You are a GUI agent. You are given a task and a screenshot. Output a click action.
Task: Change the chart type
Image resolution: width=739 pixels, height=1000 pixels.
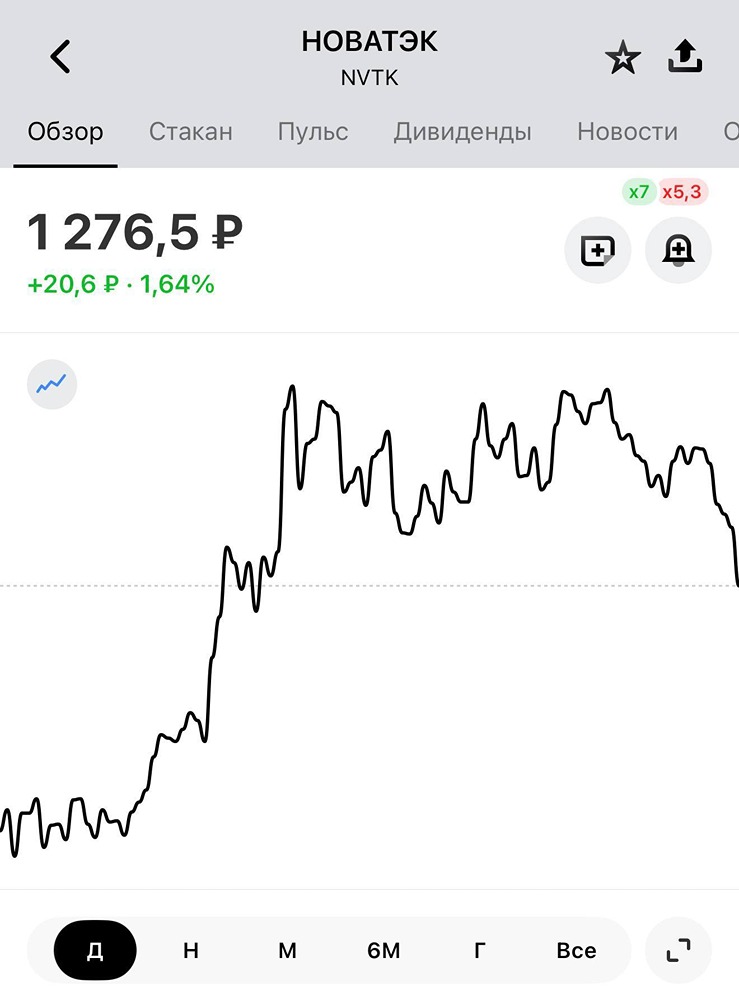pyautogui.click(x=52, y=384)
